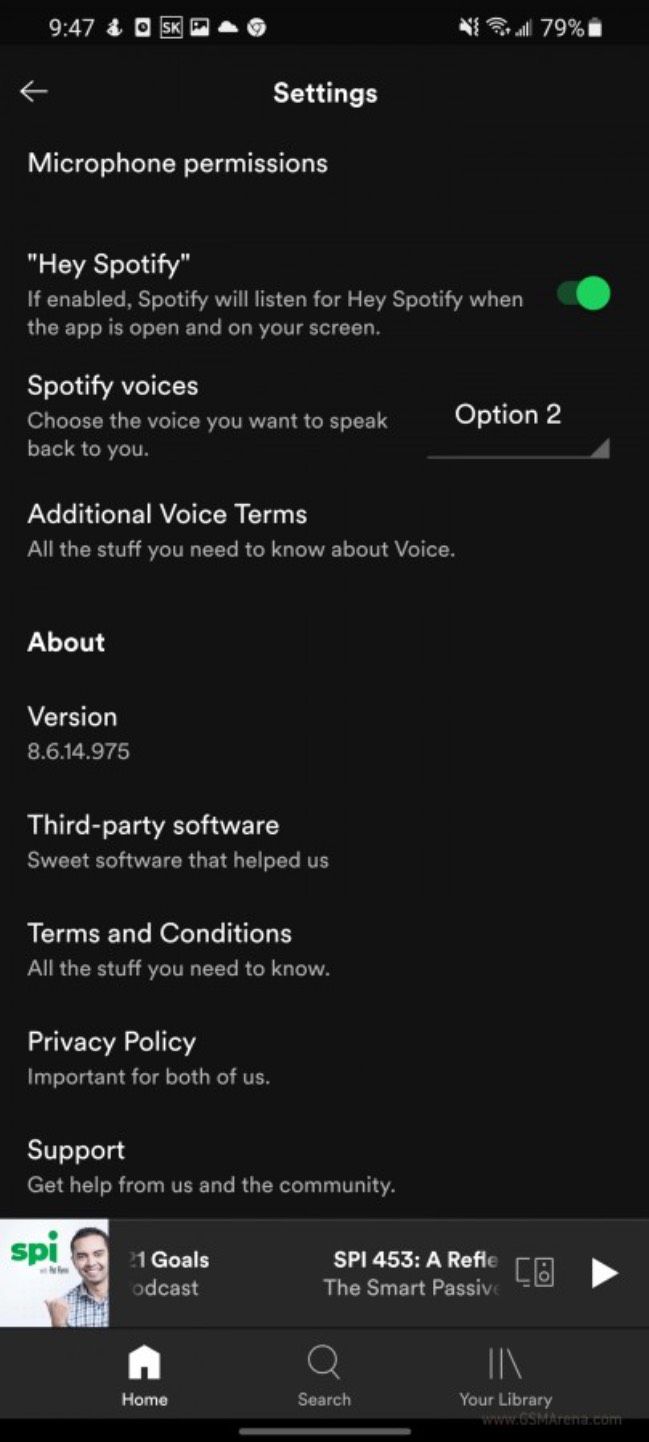Open Microphone permissions
Image resolution: width=649 pixels, height=1442 pixels.
pos(324,163)
